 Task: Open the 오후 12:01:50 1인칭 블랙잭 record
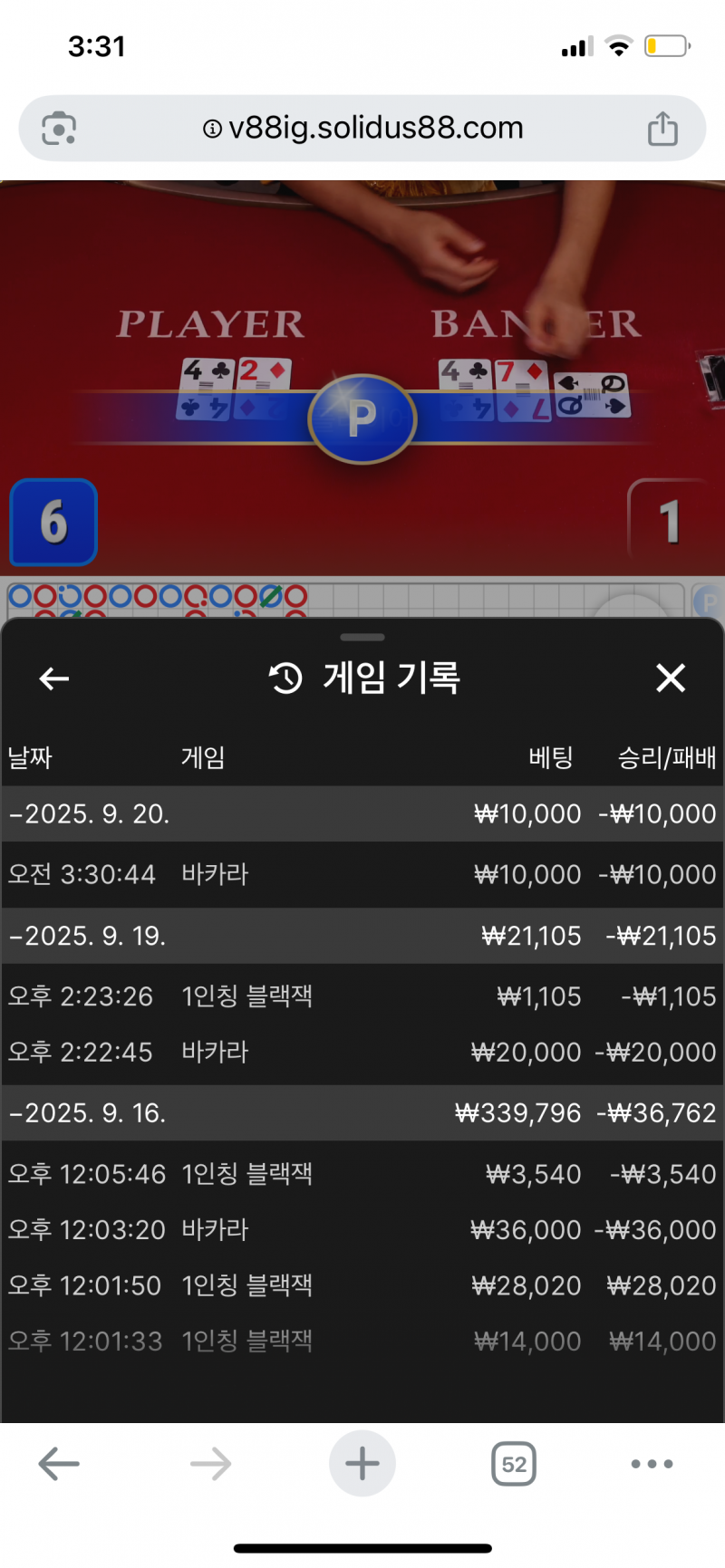click(362, 1285)
